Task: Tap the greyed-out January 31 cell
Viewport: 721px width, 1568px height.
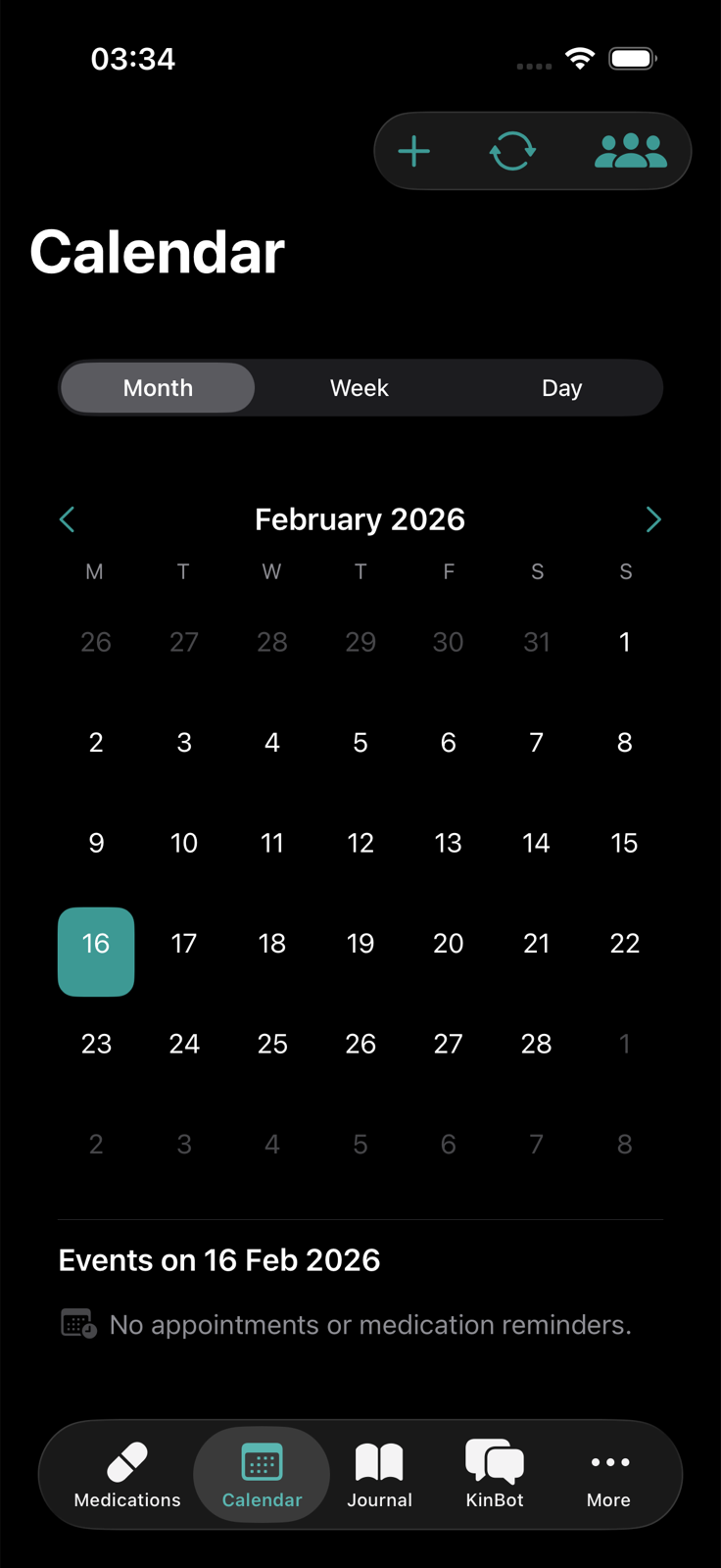Action: click(x=536, y=642)
